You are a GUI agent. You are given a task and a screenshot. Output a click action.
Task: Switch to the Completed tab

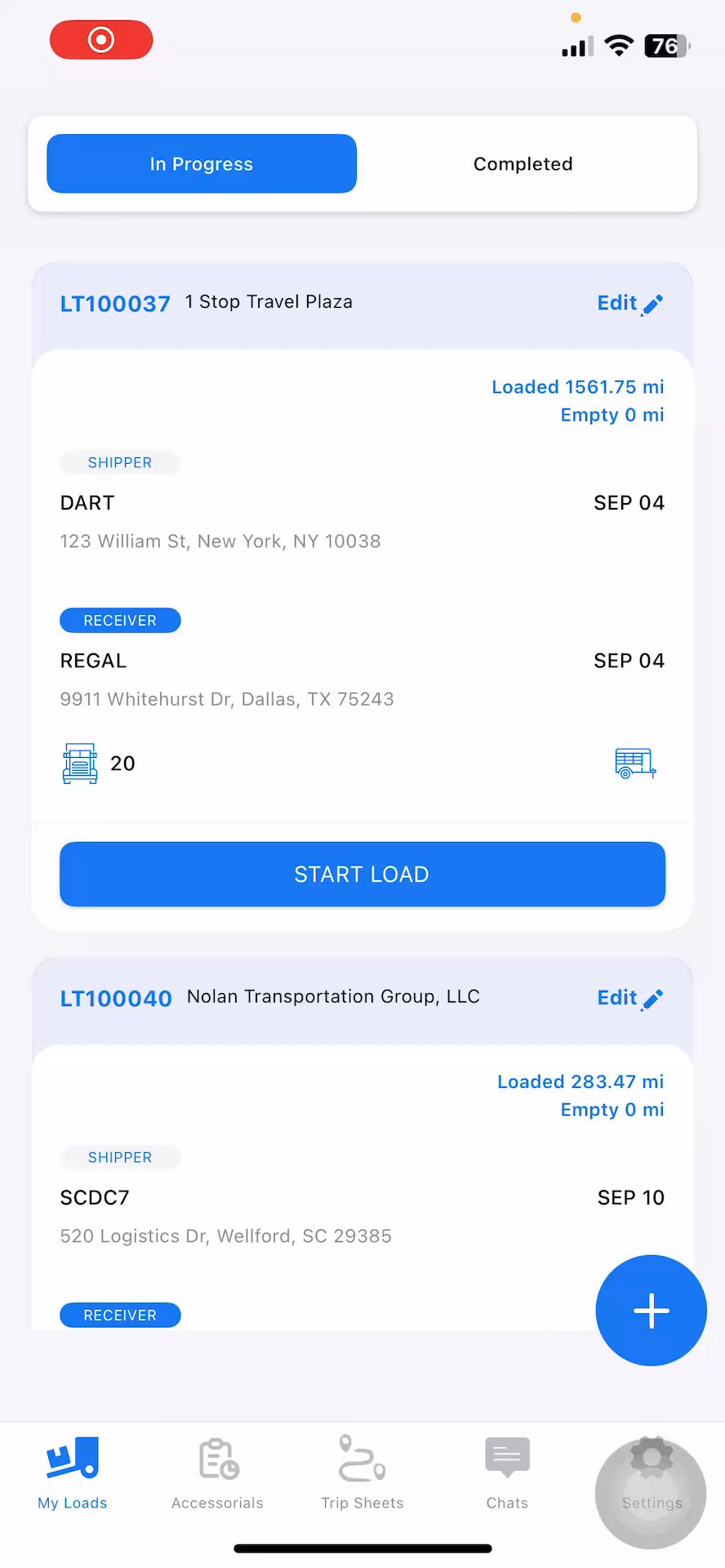(x=523, y=164)
